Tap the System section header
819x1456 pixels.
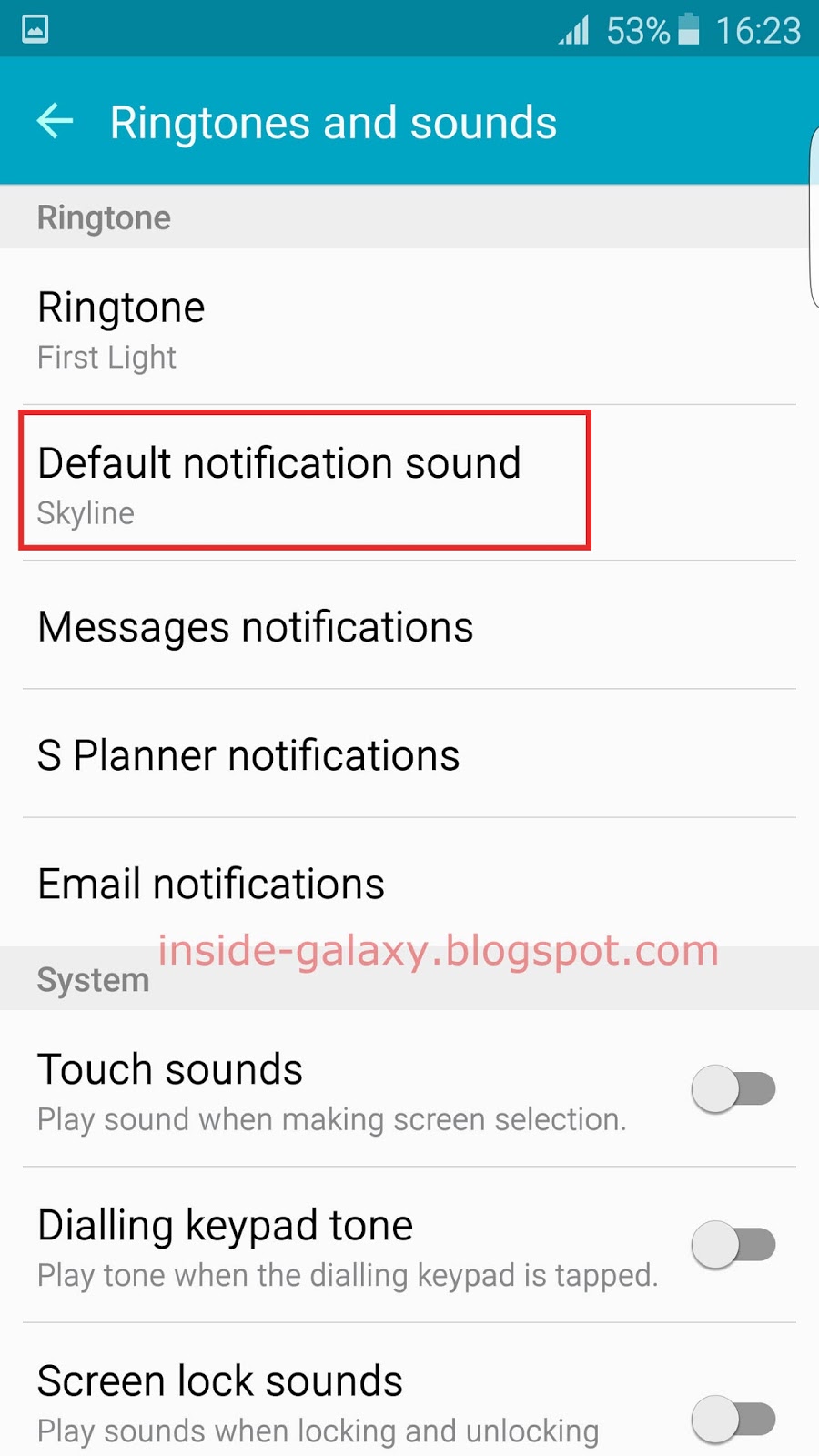(93, 979)
